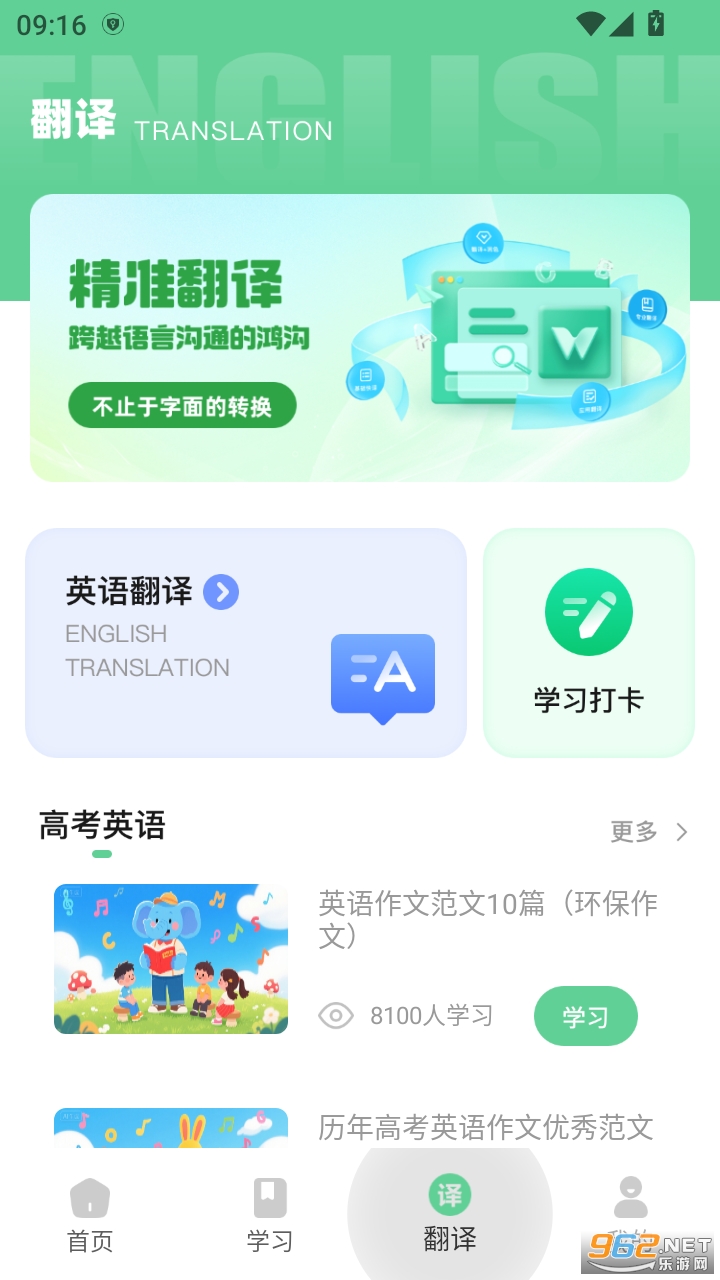
Task: Tap the green pencil icon on 学习打卡 card
Action: coord(587,611)
